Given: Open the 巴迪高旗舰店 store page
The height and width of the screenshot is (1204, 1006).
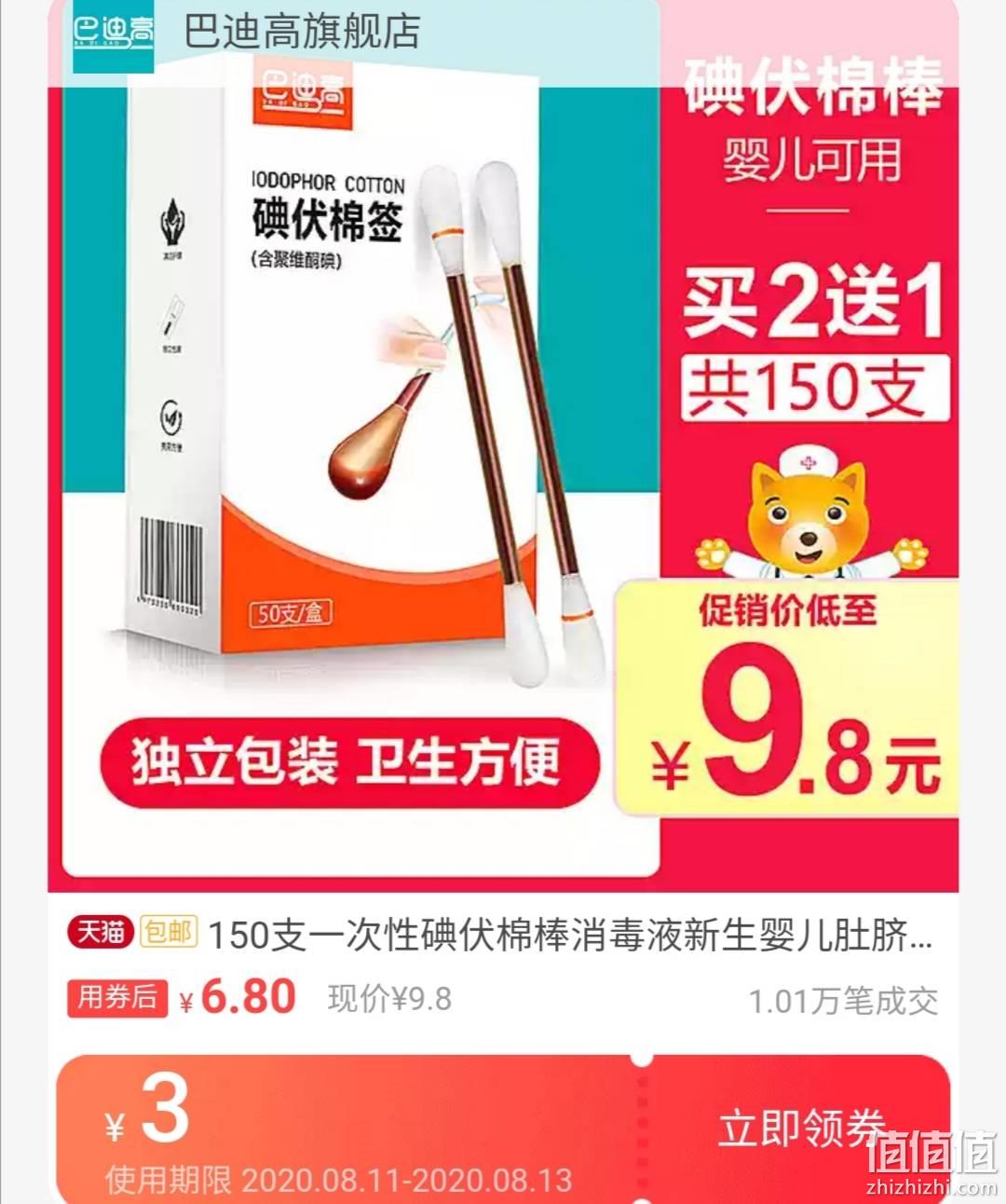Looking at the screenshot, I should (301, 32).
